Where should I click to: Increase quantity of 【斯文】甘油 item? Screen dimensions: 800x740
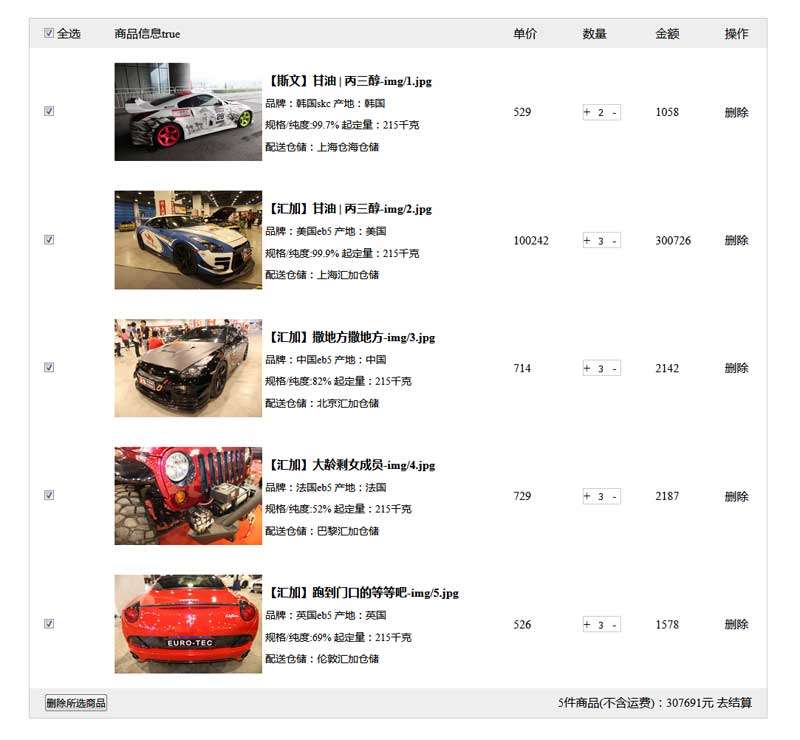click(x=588, y=113)
